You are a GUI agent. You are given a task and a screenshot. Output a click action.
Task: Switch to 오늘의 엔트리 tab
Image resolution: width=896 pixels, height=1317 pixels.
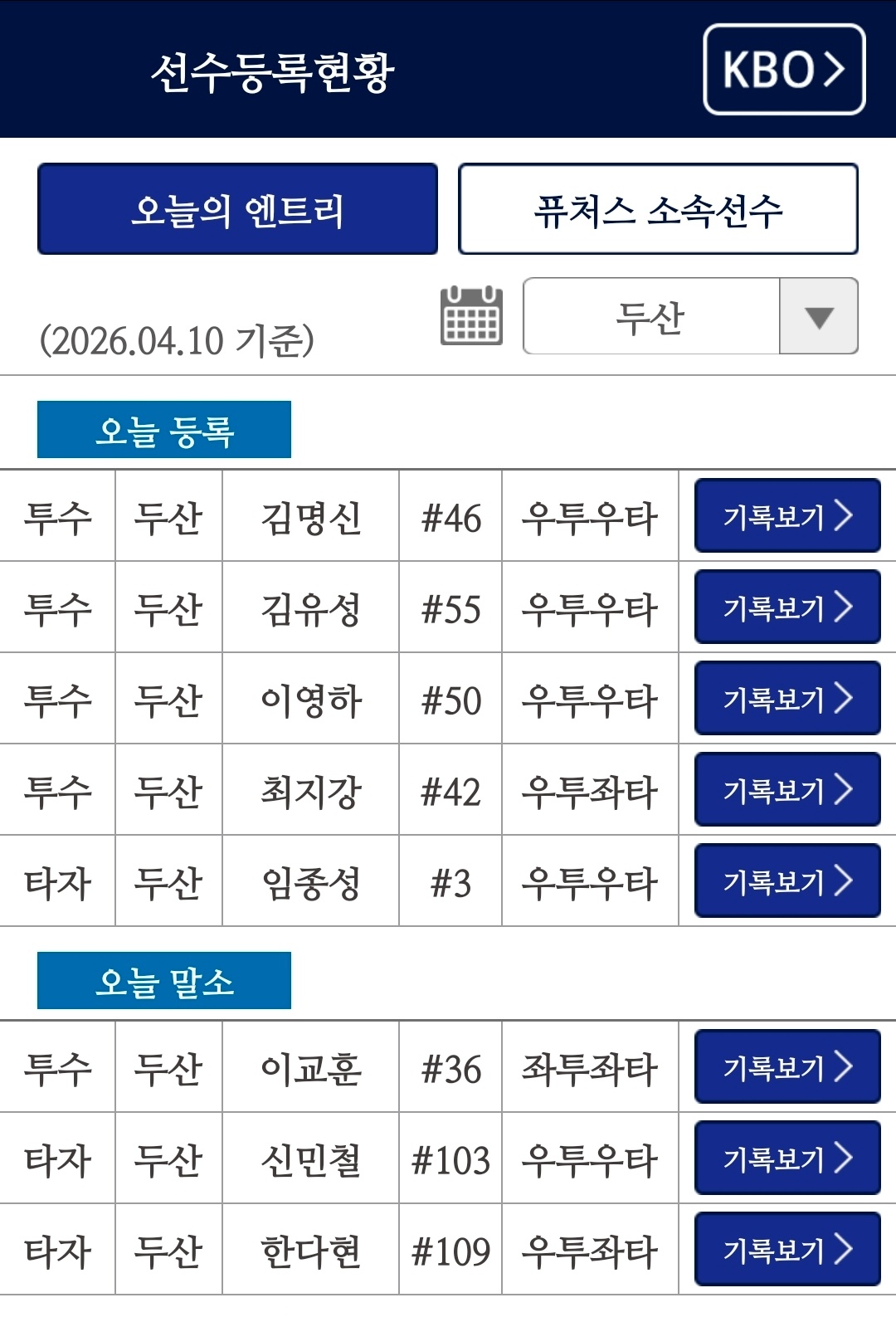coord(237,209)
